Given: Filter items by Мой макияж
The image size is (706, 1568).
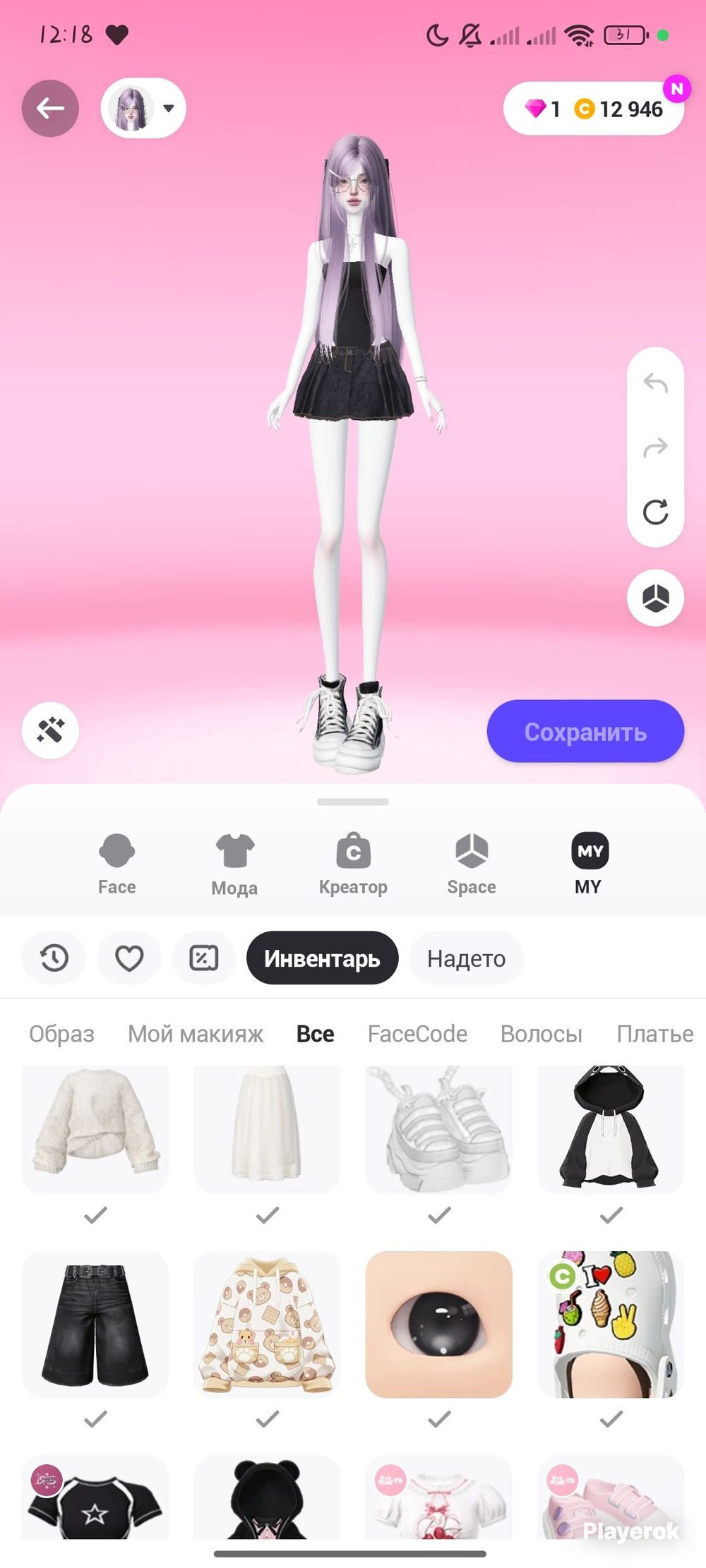Looking at the screenshot, I should (196, 1034).
